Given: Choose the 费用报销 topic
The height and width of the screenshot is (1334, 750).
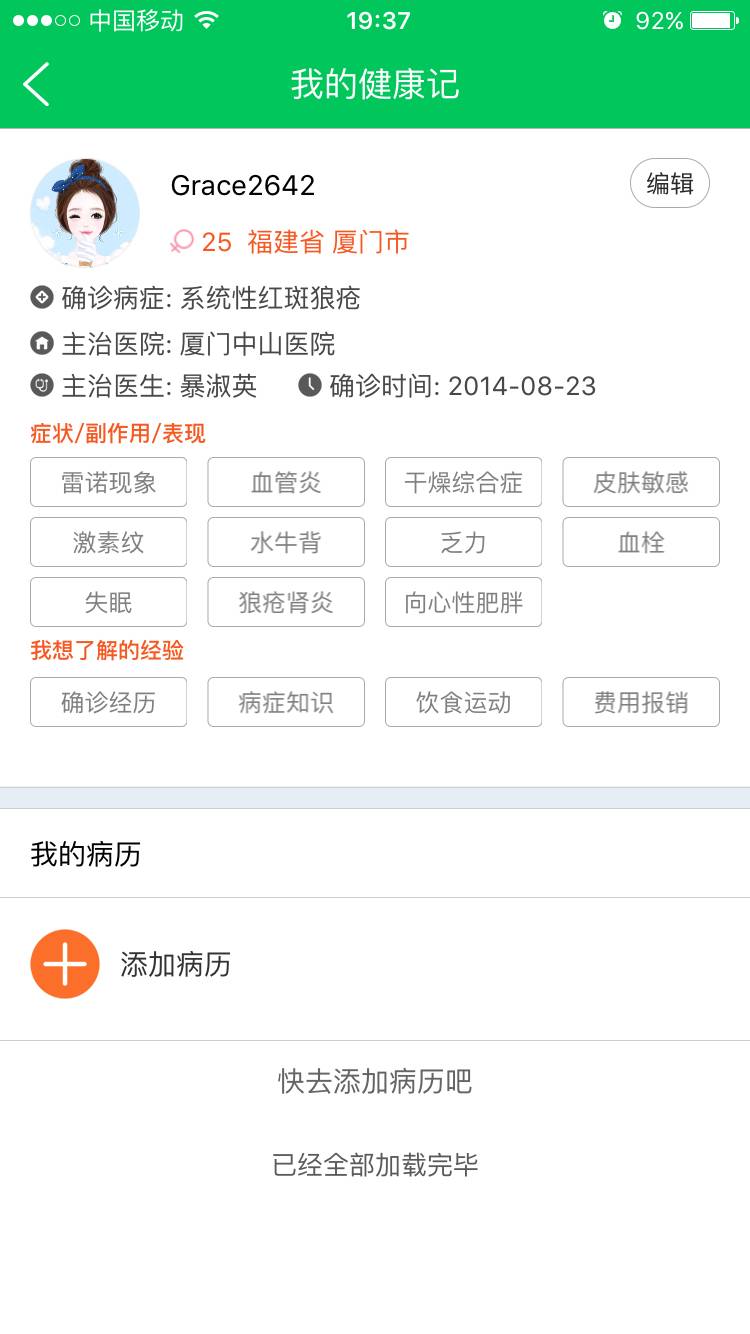Looking at the screenshot, I should pos(641,702).
